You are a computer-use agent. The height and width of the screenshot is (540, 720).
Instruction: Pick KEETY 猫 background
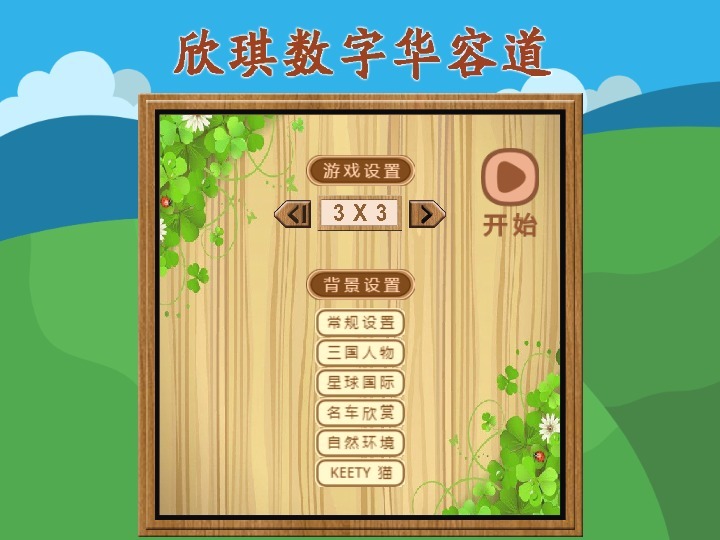(360, 472)
